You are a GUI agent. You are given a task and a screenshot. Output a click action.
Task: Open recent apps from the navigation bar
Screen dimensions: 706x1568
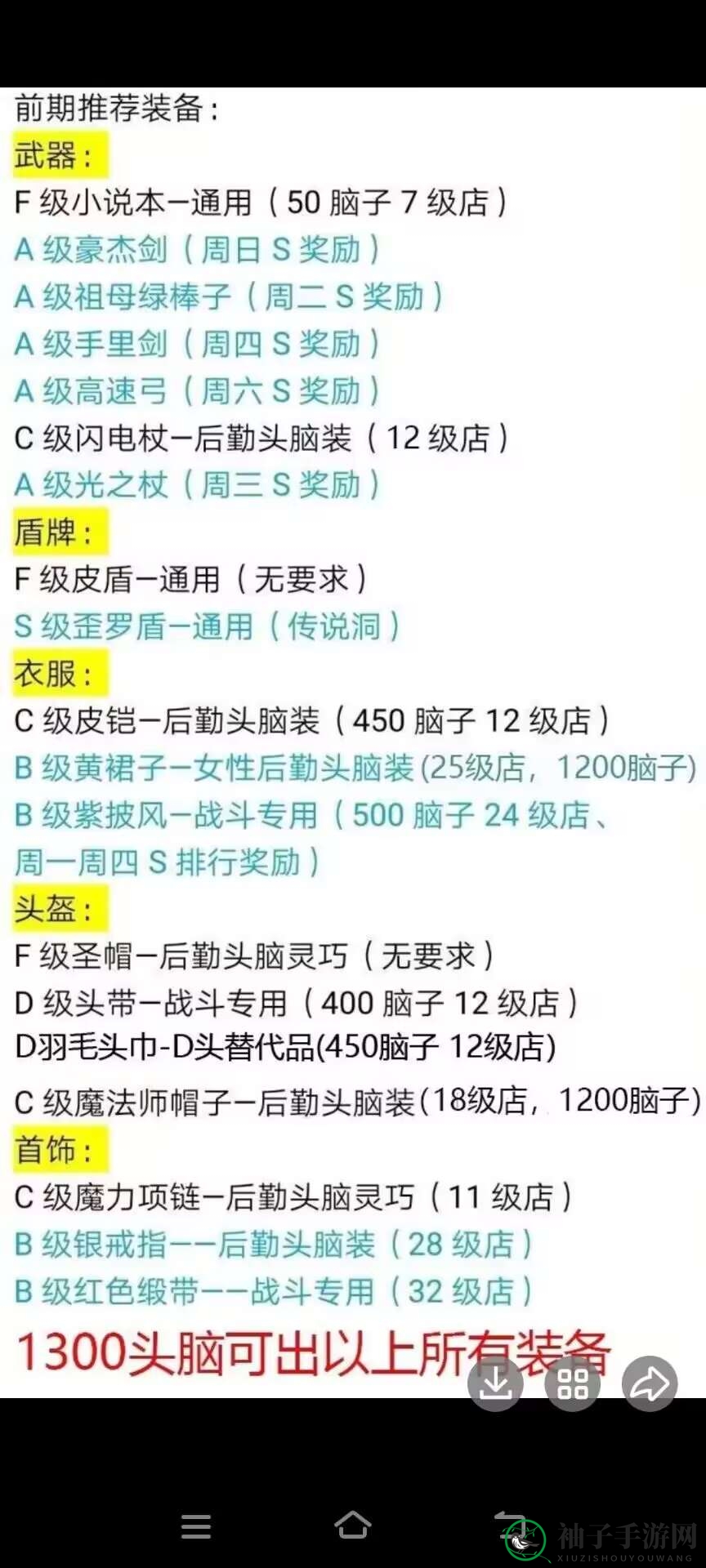tap(196, 1526)
